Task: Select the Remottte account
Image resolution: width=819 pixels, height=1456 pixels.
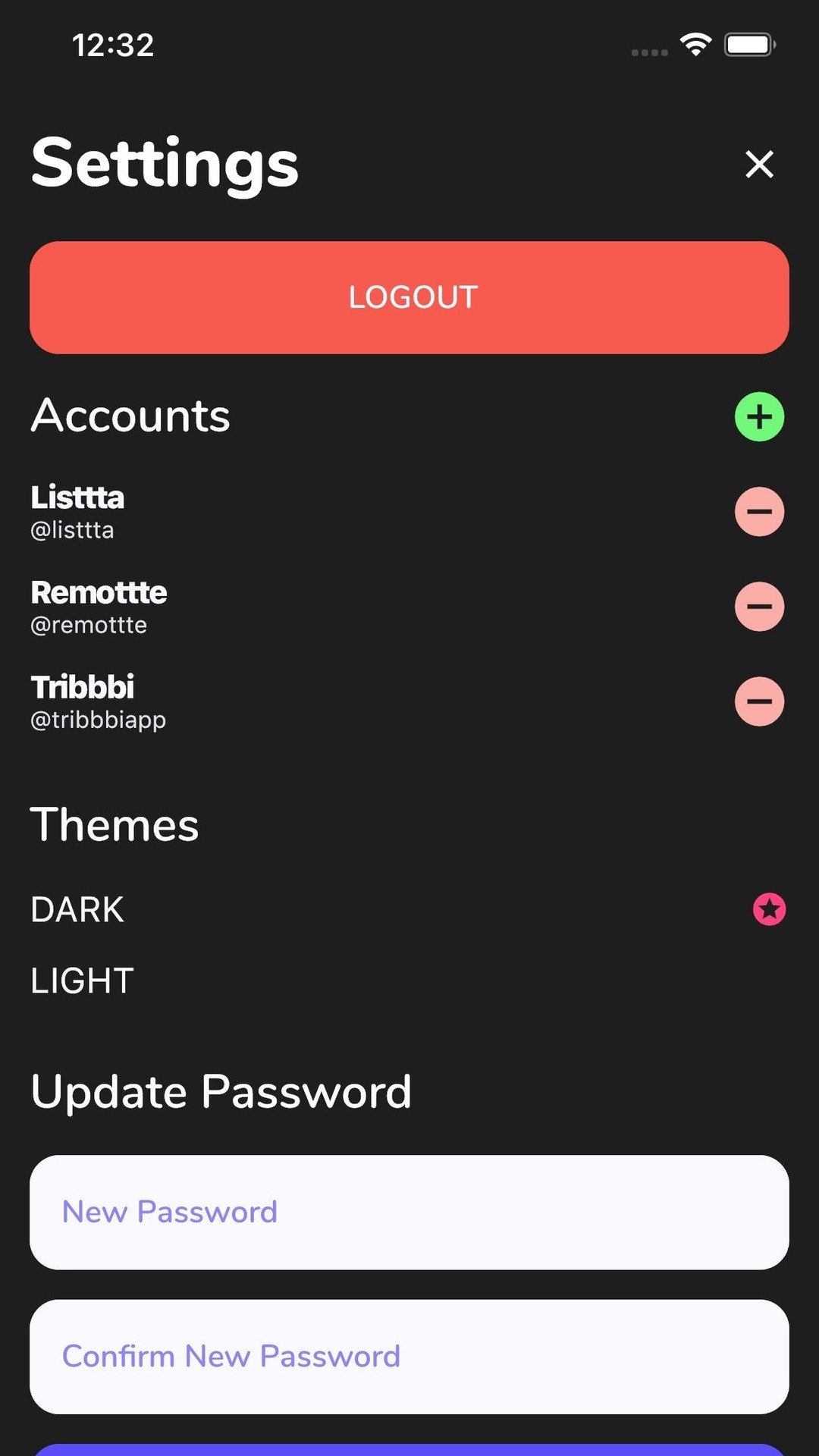Action: (99, 607)
